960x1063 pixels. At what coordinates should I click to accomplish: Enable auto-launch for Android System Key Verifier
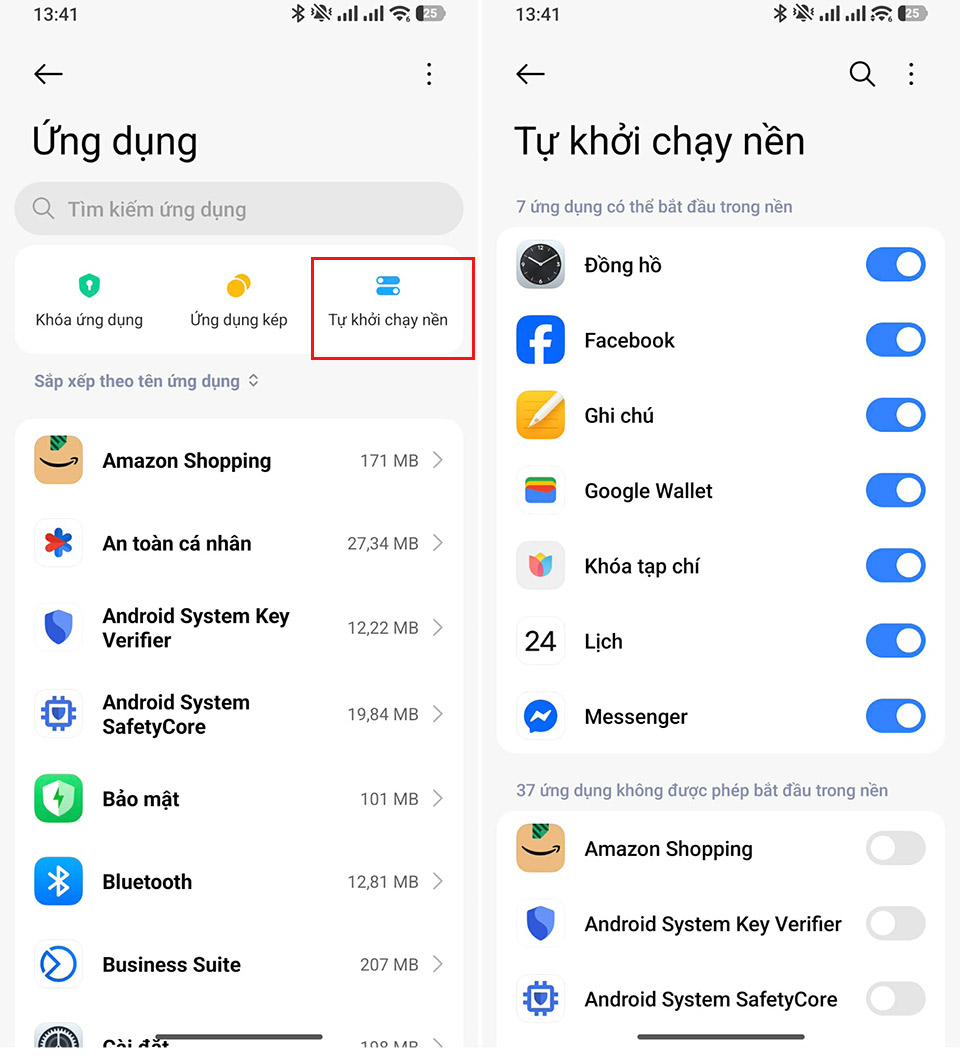point(895,924)
